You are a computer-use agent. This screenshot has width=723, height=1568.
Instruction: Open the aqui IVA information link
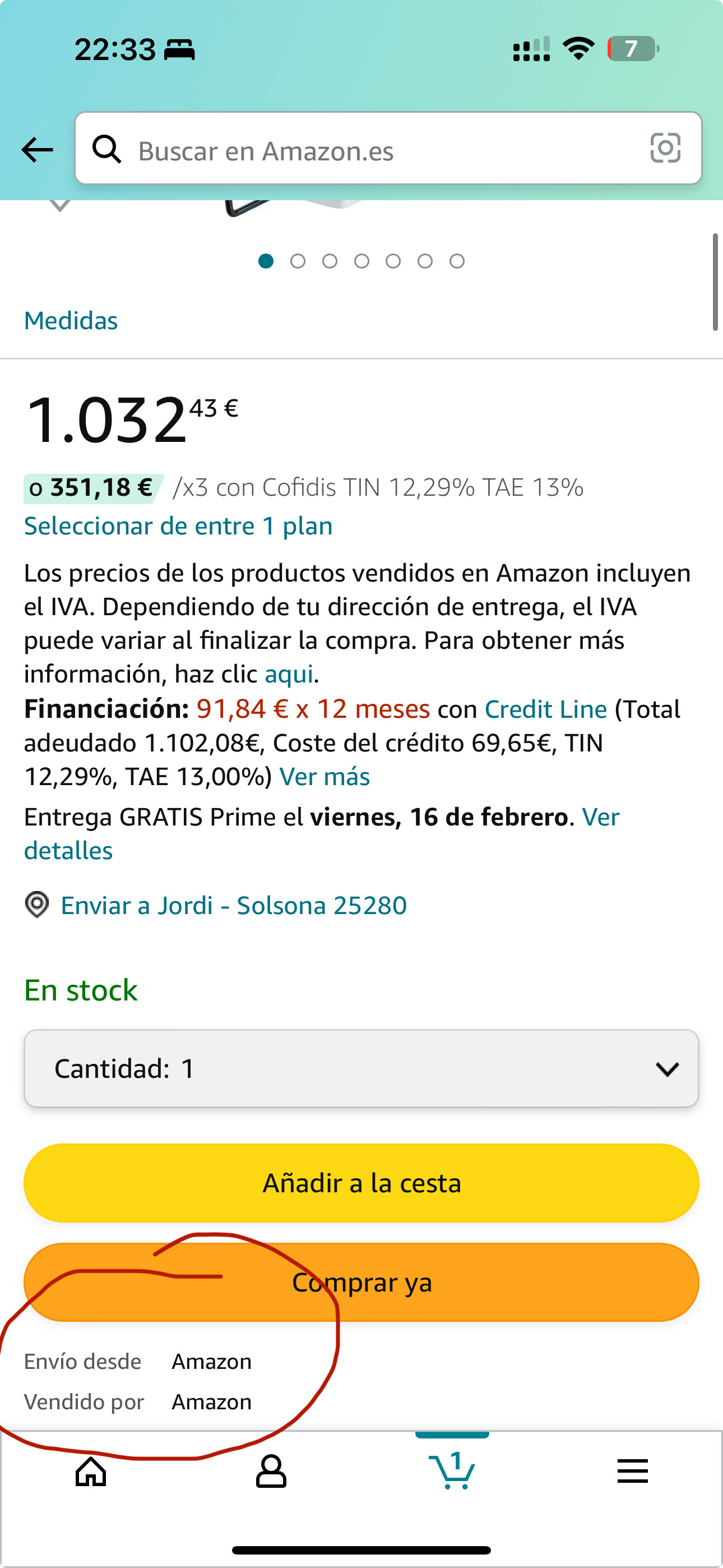(x=289, y=675)
